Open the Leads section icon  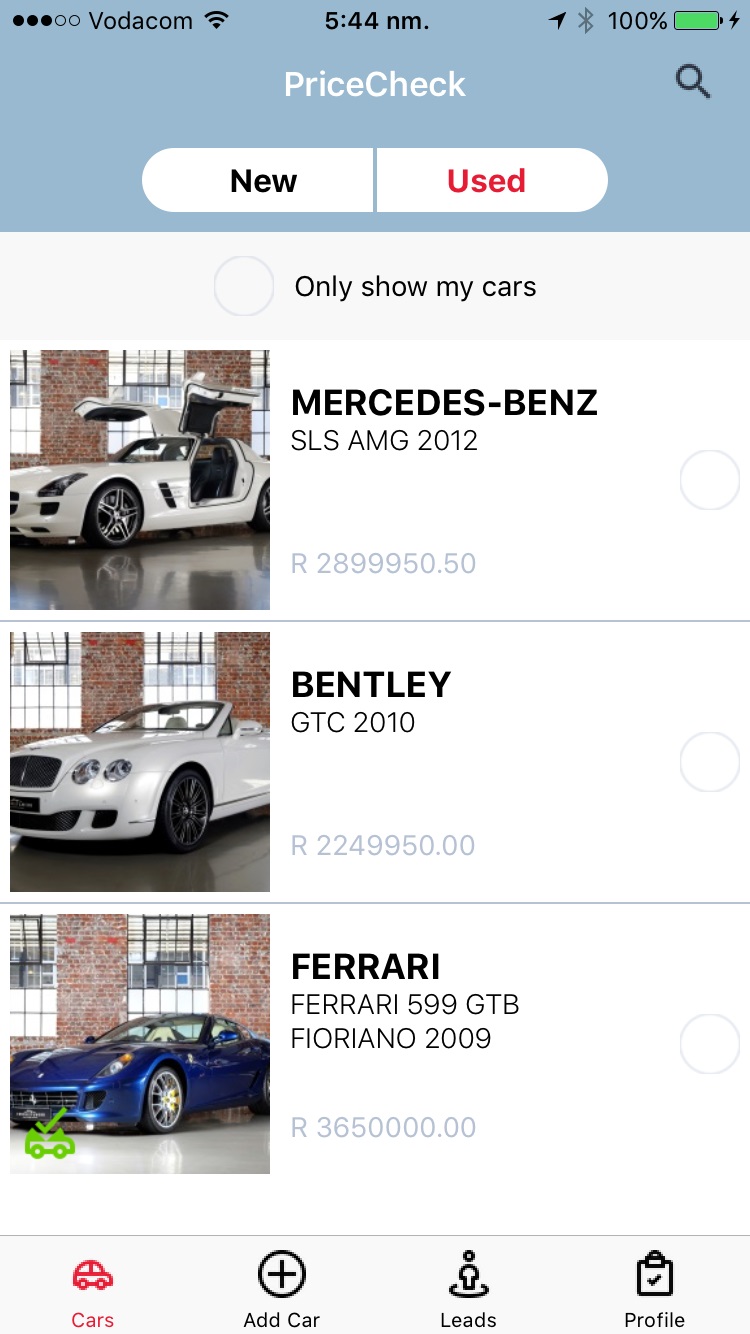point(468,1277)
